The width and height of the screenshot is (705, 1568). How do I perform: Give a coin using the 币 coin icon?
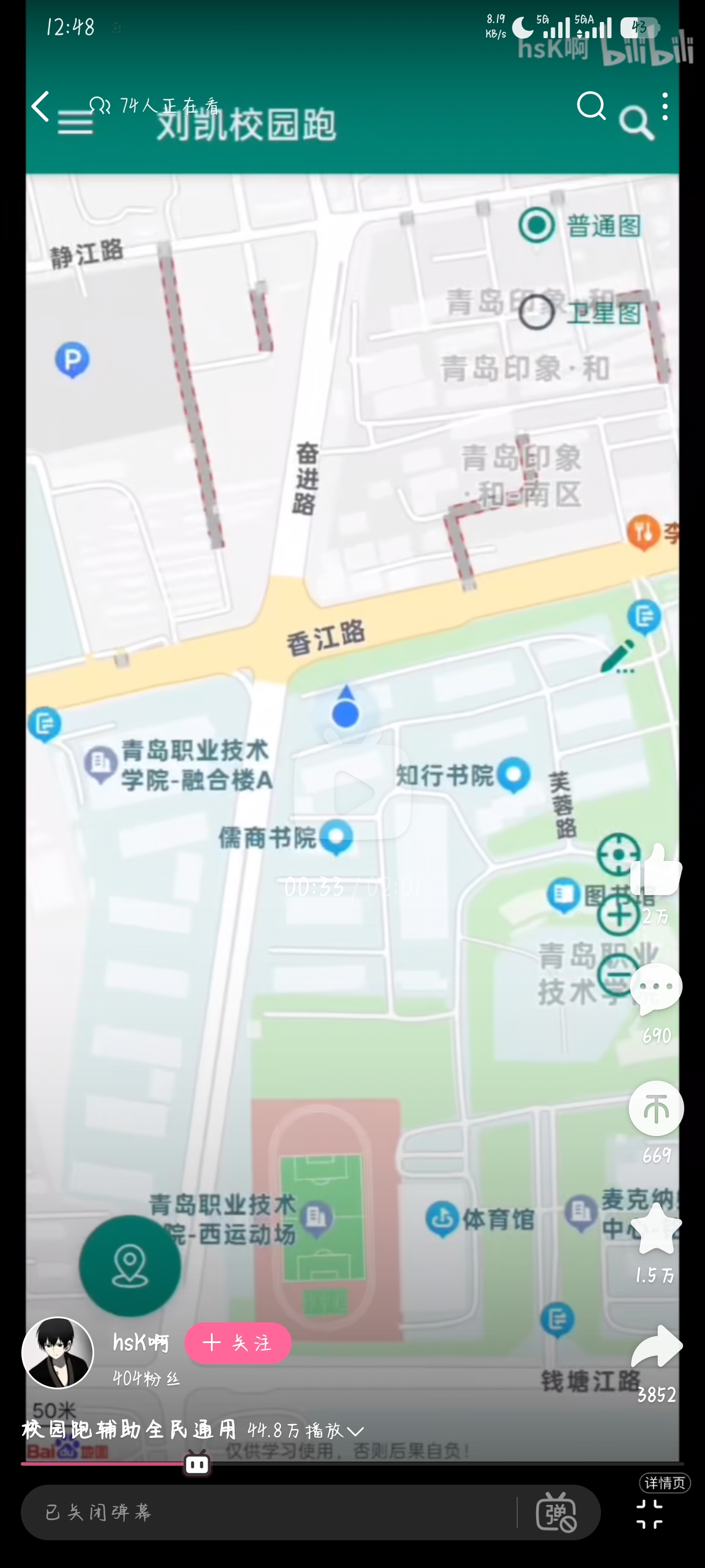tap(655, 1109)
